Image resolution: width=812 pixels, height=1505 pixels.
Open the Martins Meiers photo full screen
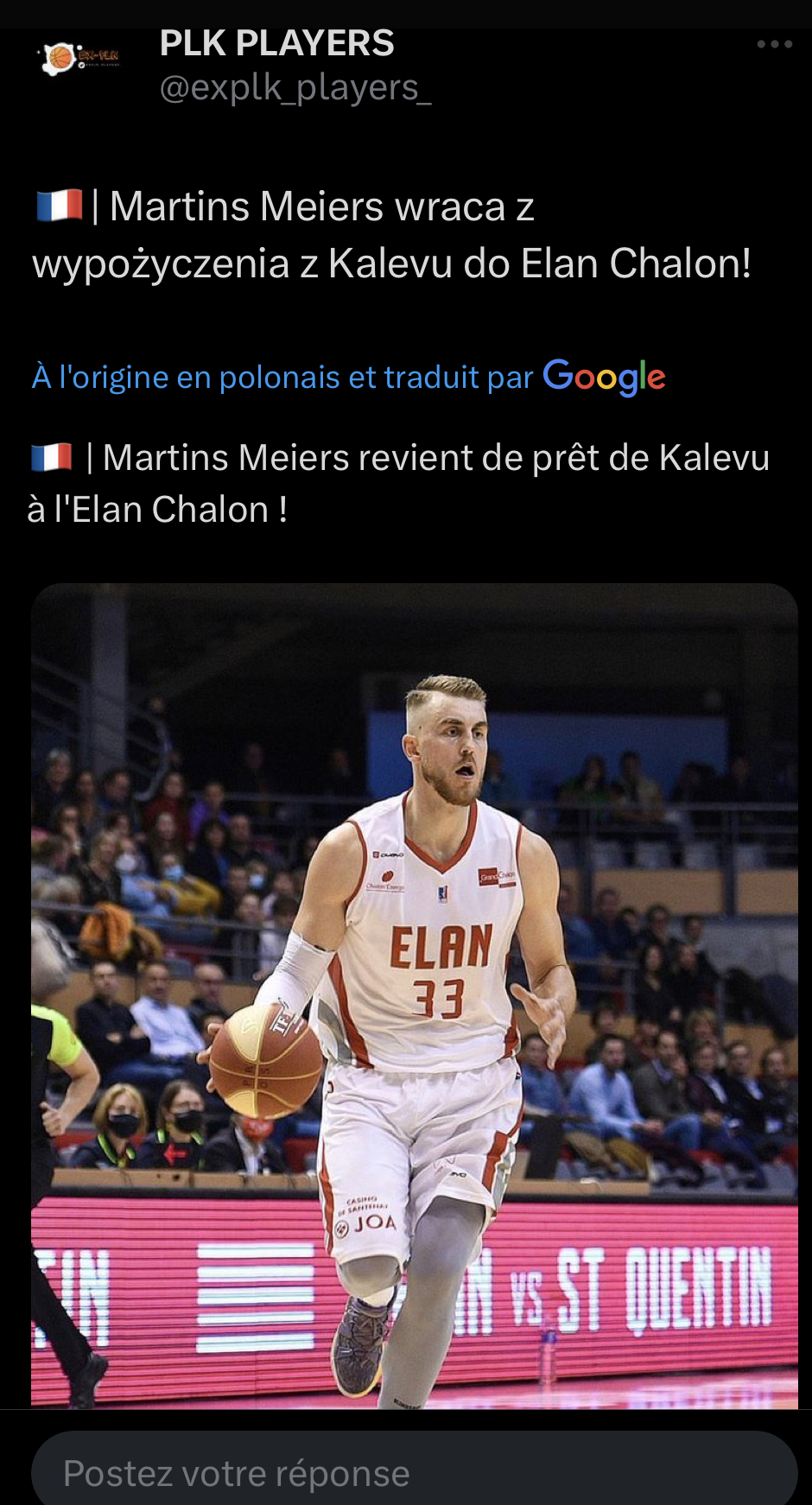pos(415,996)
